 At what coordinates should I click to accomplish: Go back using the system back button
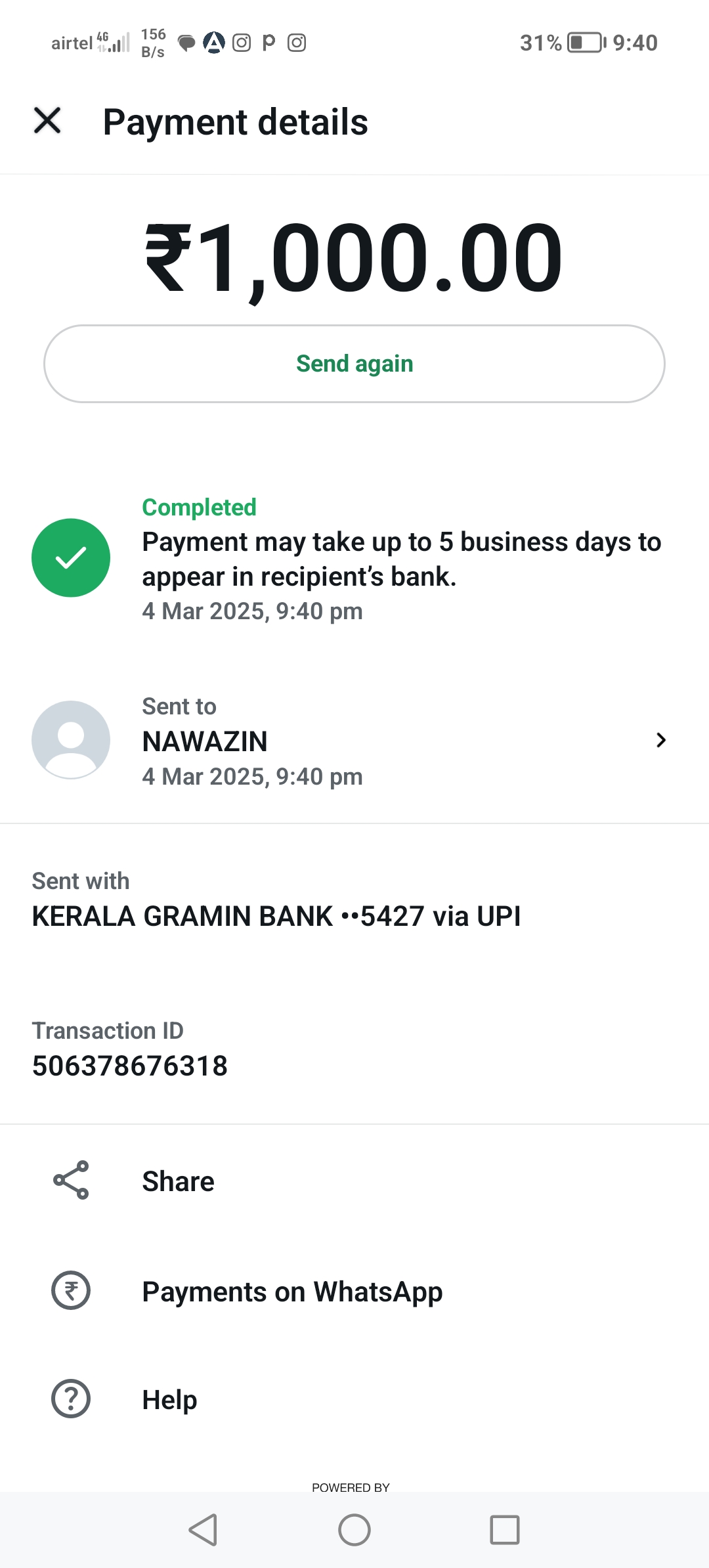[203, 1530]
